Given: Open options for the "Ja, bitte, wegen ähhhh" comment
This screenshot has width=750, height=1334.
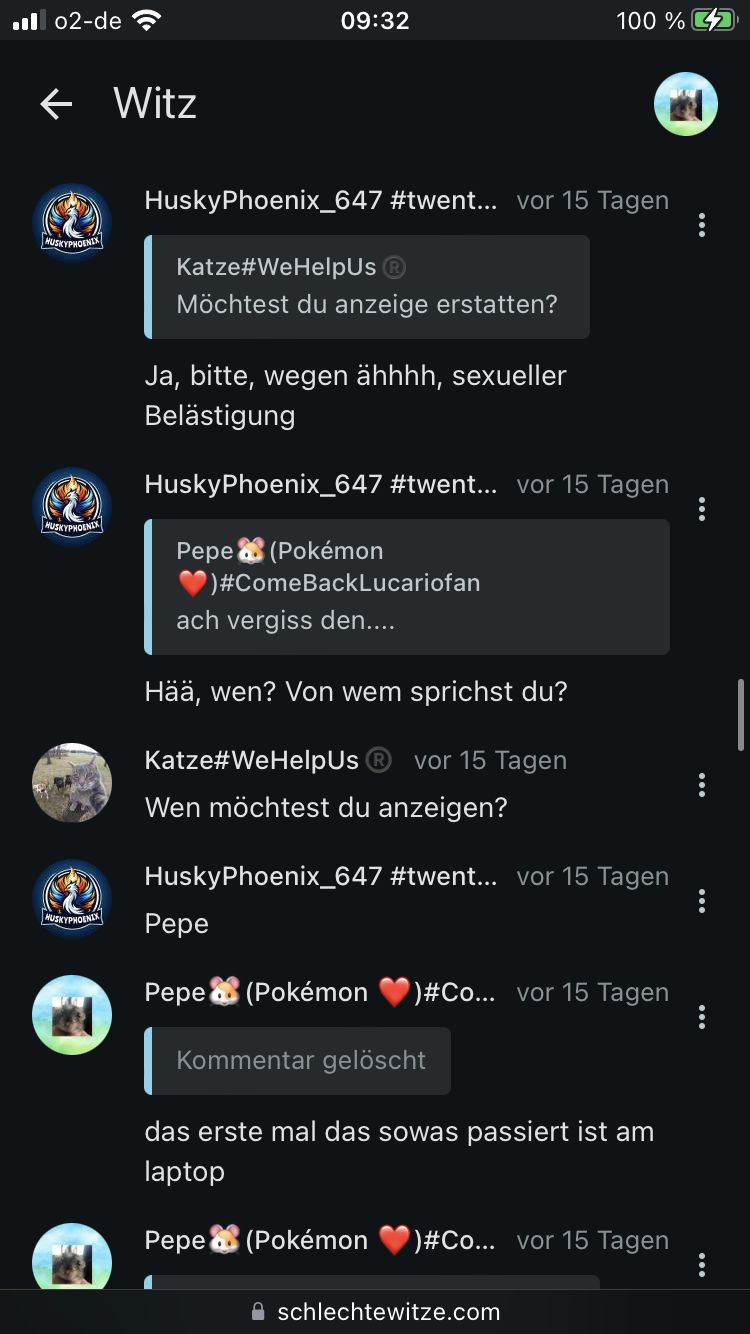Looking at the screenshot, I should tap(702, 225).
